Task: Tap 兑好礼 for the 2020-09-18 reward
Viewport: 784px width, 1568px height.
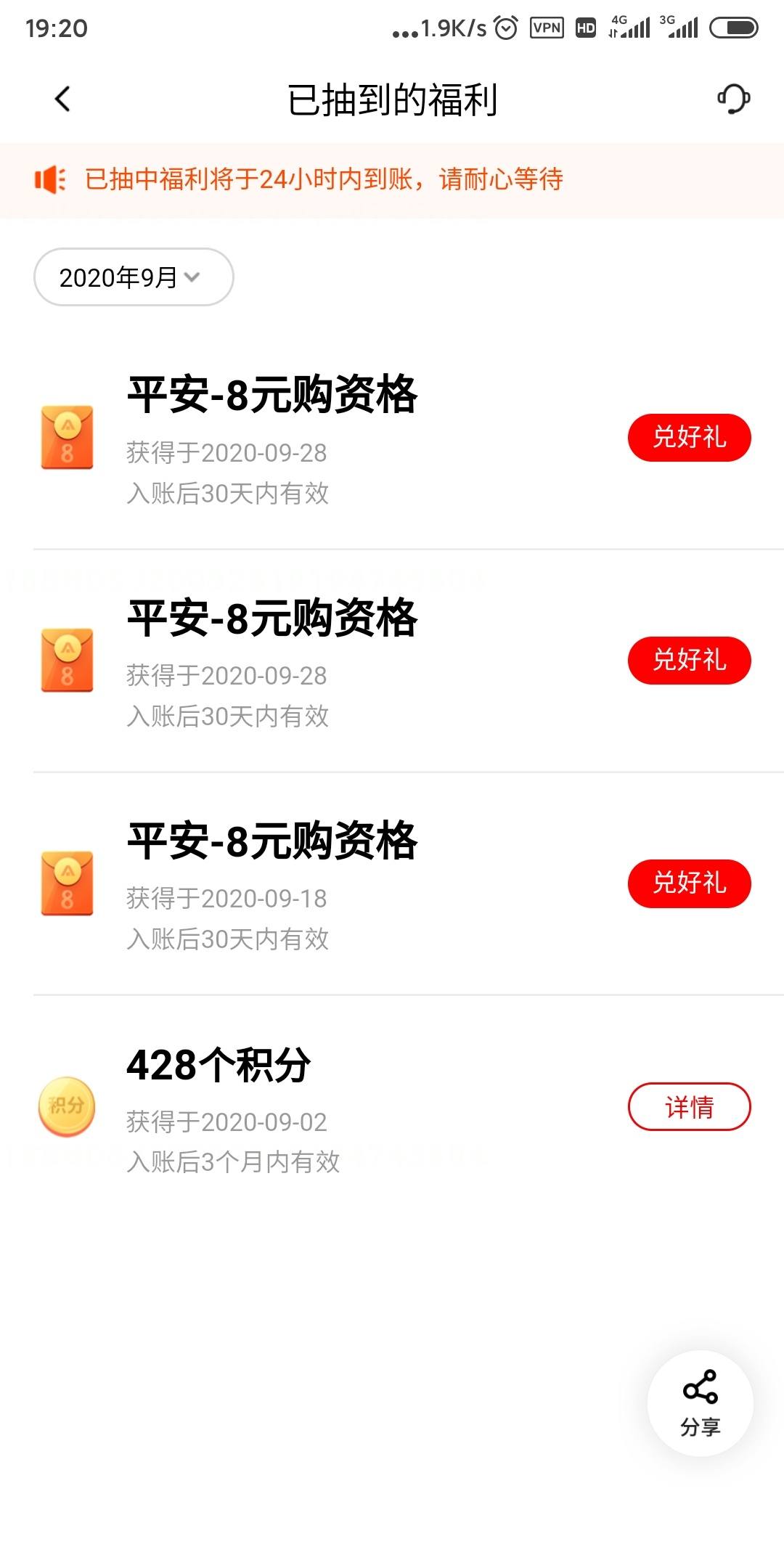Action: tap(689, 883)
